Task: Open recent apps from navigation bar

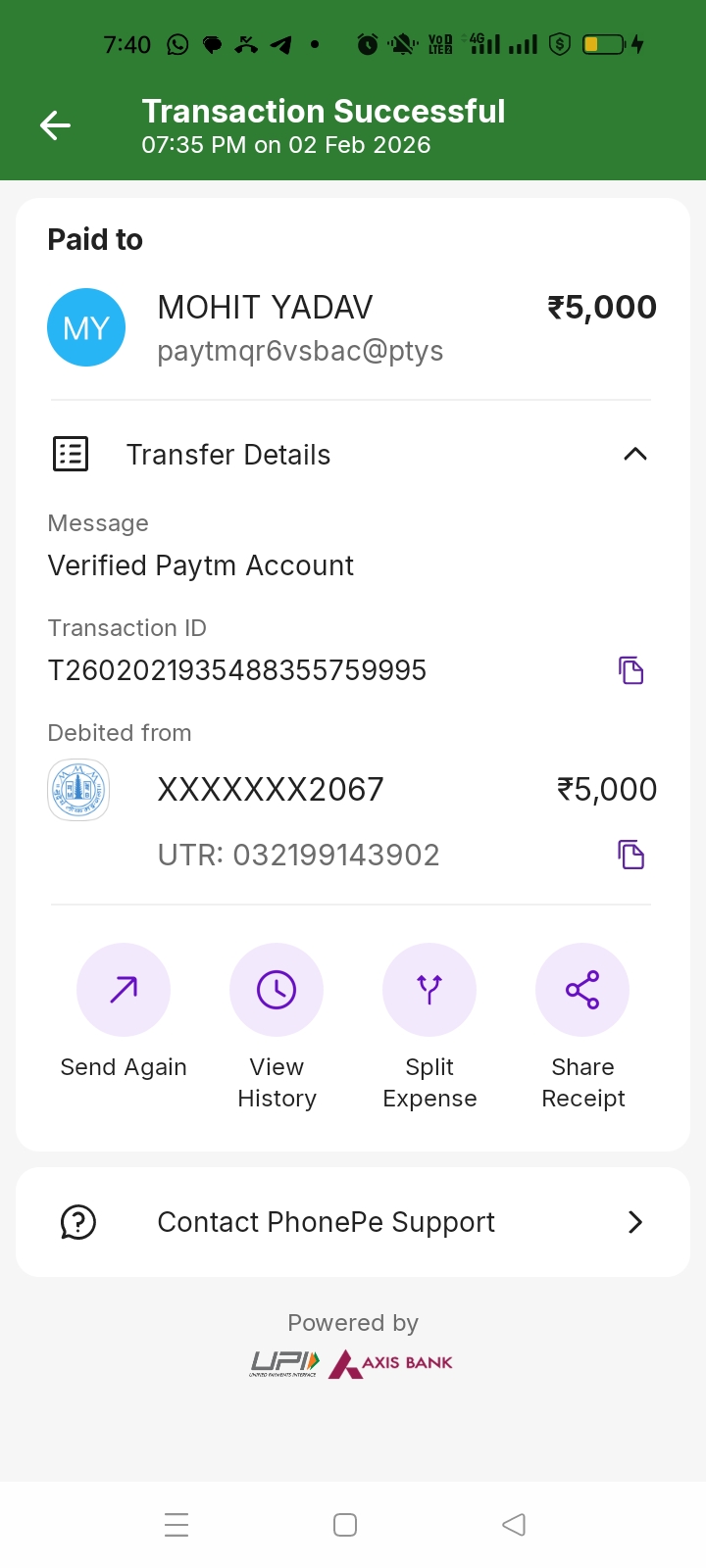Action: pyautogui.click(x=176, y=1525)
